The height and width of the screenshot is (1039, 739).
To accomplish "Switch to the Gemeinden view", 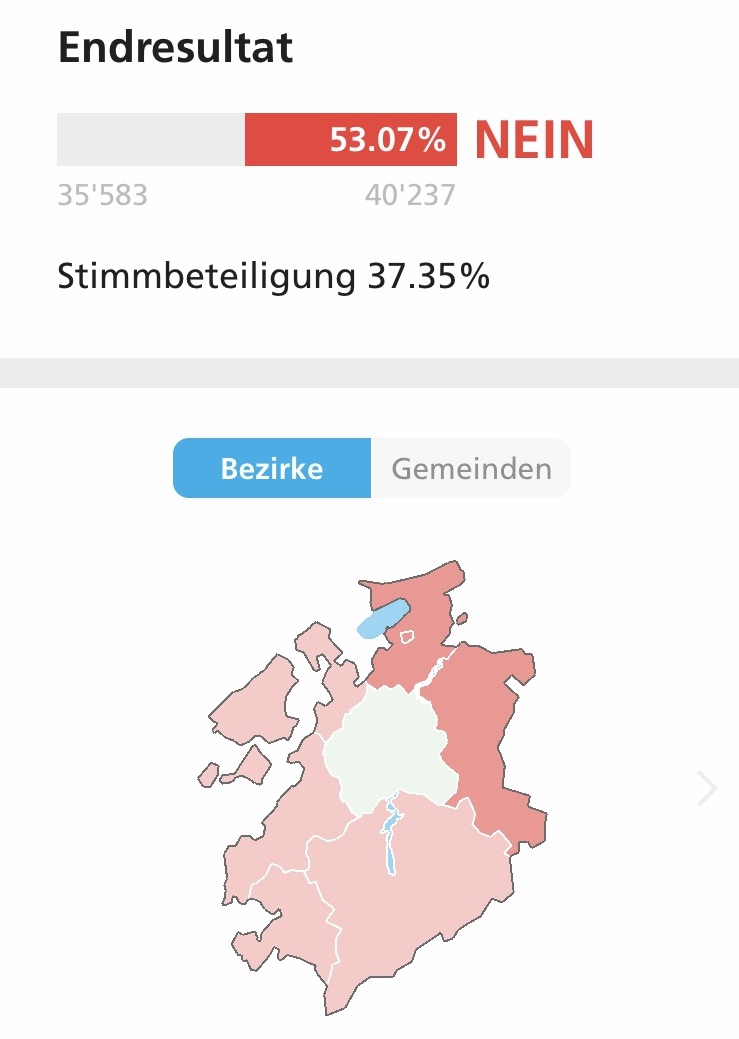I will [x=471, y=468].
